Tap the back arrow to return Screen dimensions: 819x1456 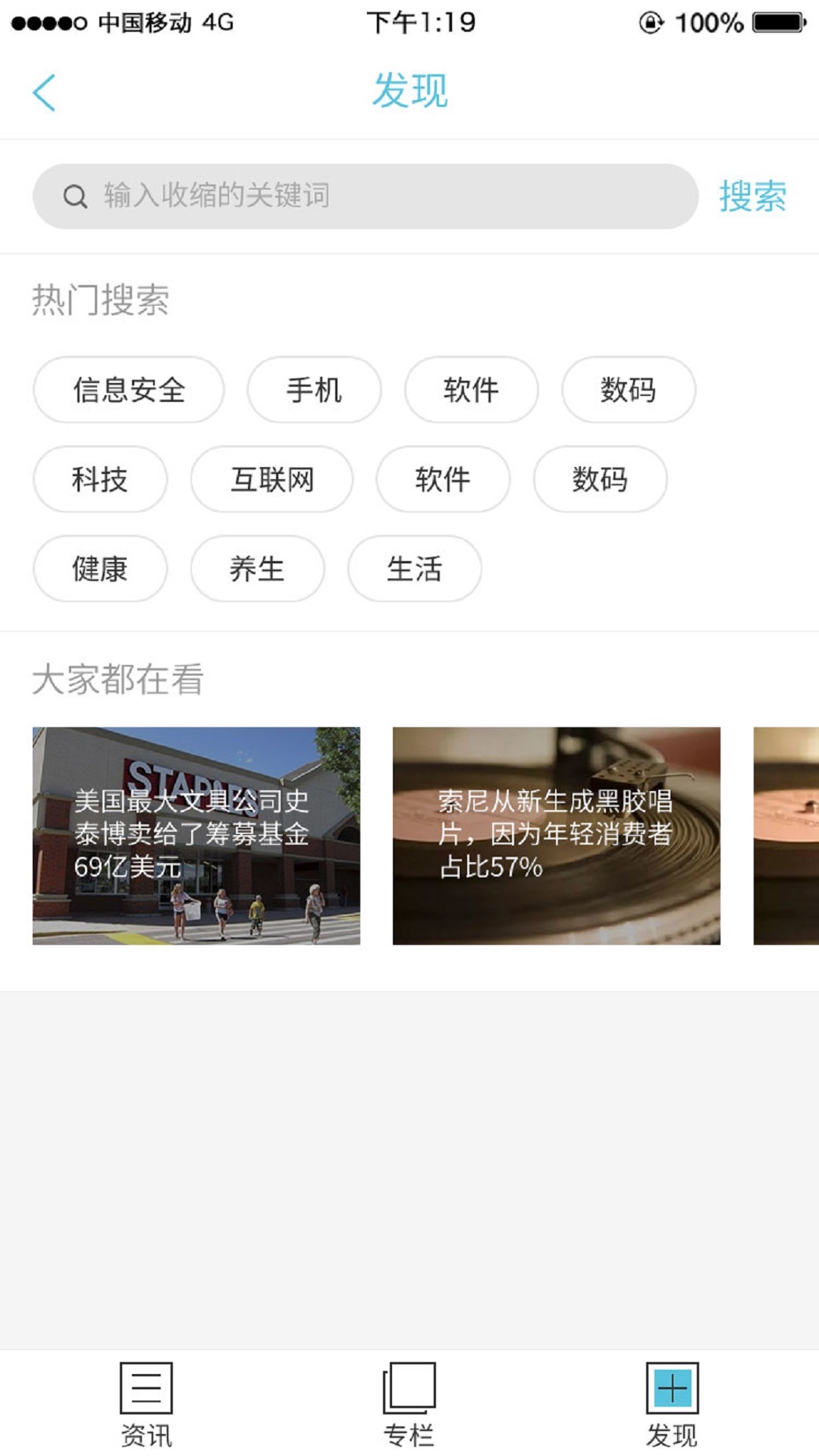43,91
